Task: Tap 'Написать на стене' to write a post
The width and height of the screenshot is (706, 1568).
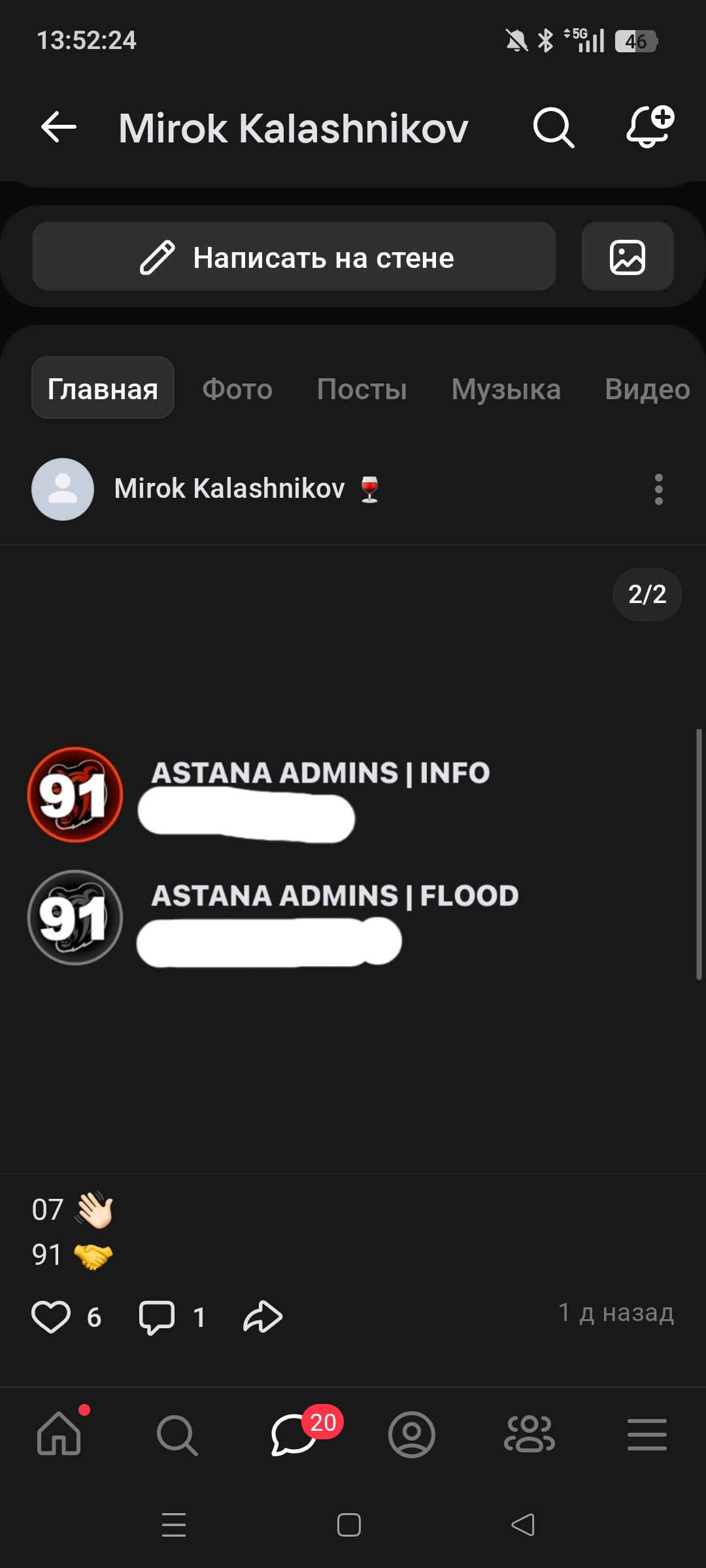Action: (294, 257)
